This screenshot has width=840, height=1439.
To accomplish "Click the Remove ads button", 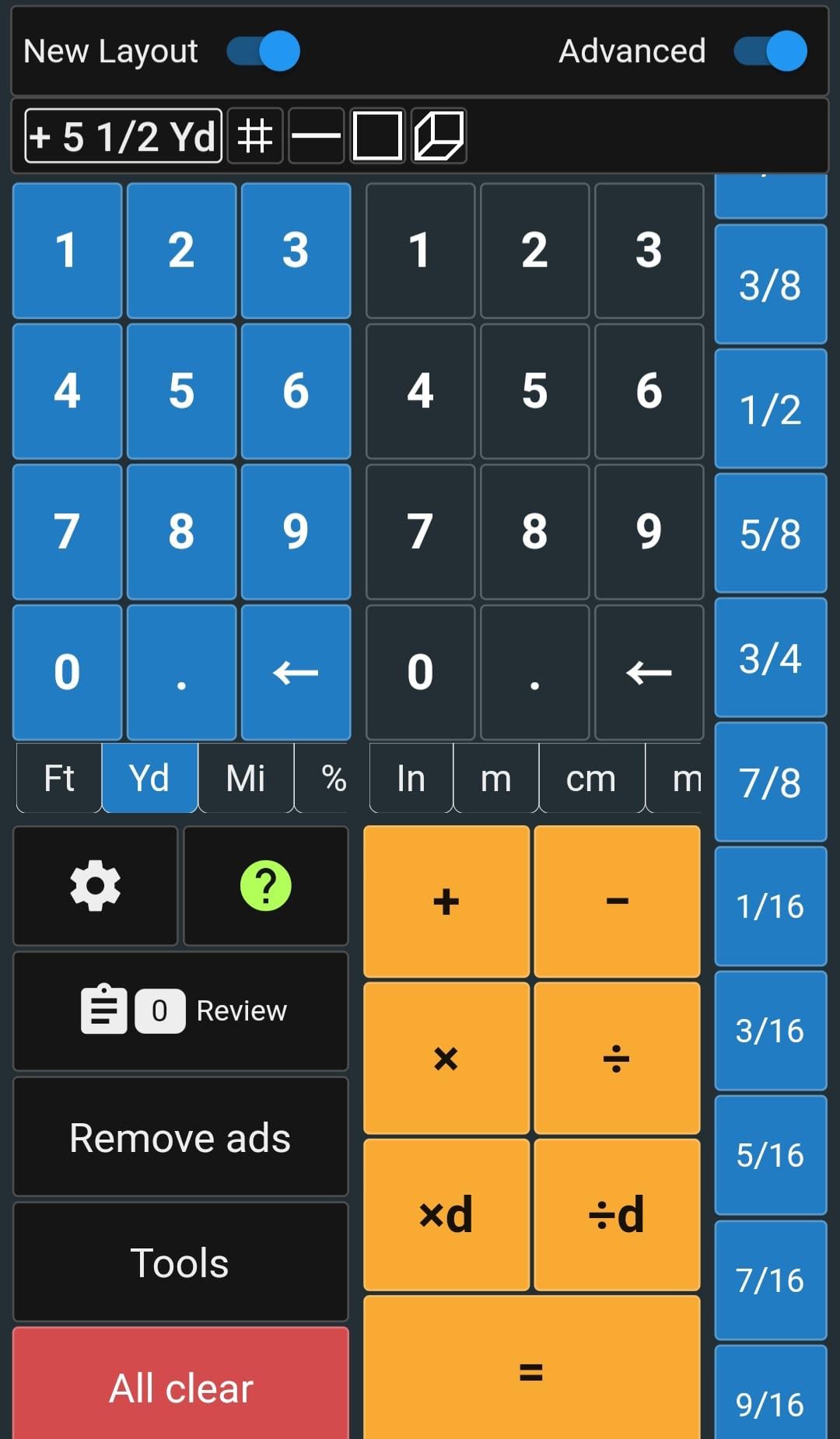I will click(x=180, y=1137).
